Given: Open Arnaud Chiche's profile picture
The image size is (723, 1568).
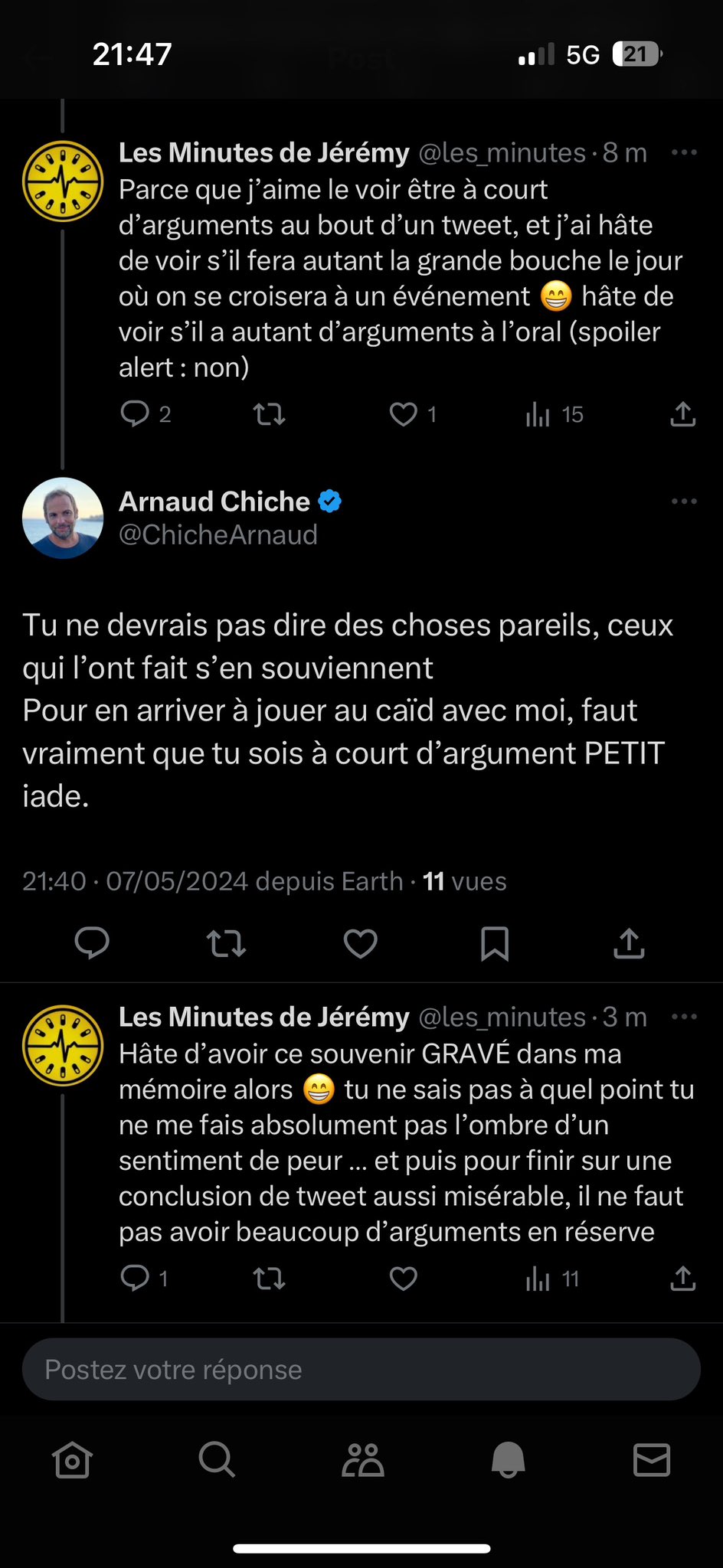Looking at the screenshot, I should click(63, 518).
